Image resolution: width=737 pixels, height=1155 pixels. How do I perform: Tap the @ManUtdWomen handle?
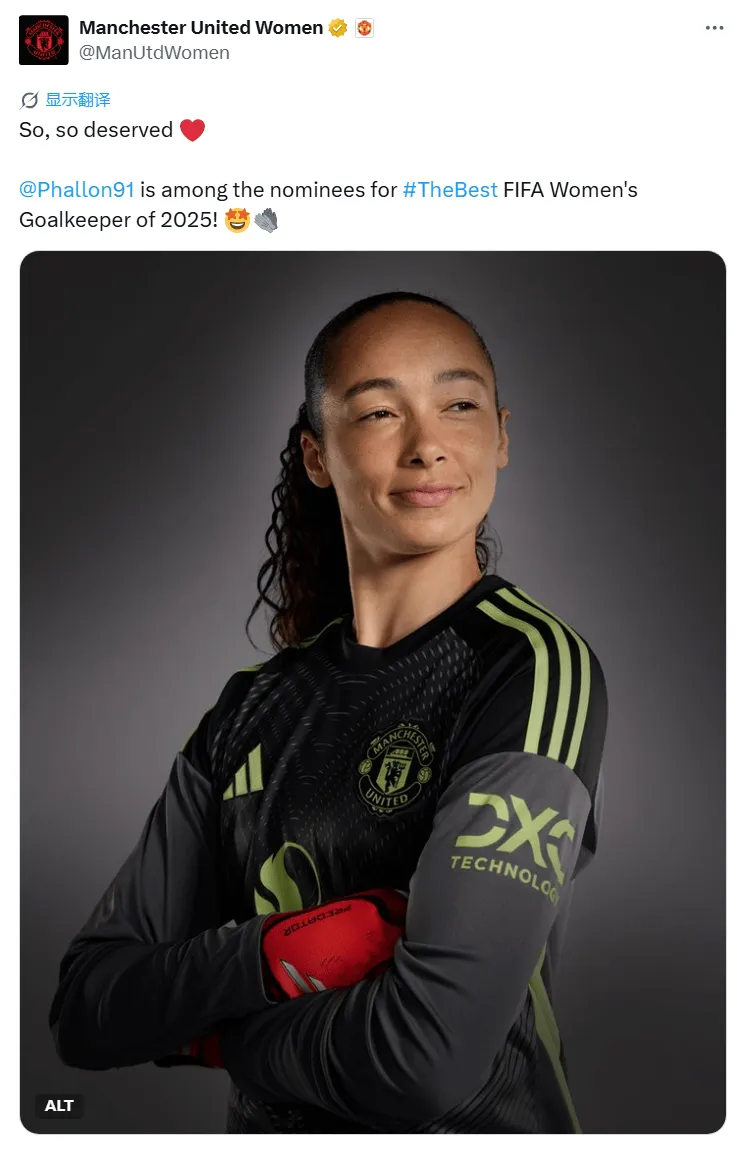click(154, 53)
